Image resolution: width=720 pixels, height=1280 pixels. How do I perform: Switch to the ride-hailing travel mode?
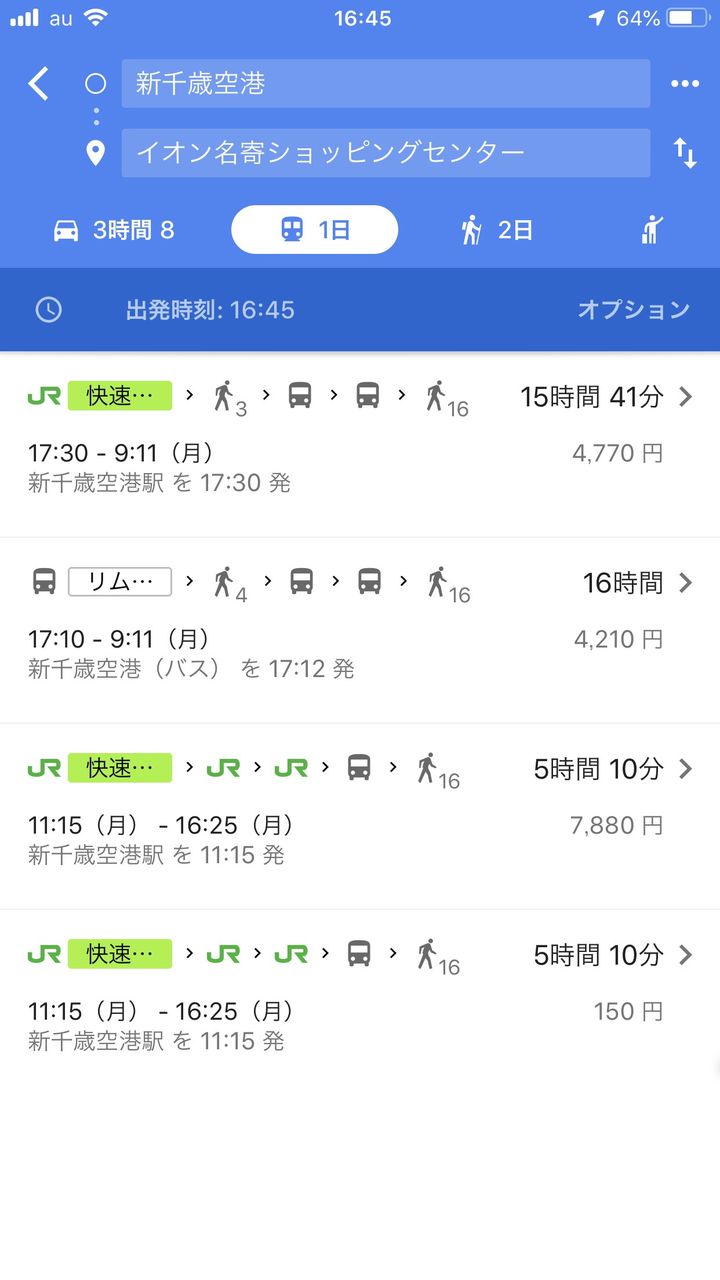pos(652,231)
